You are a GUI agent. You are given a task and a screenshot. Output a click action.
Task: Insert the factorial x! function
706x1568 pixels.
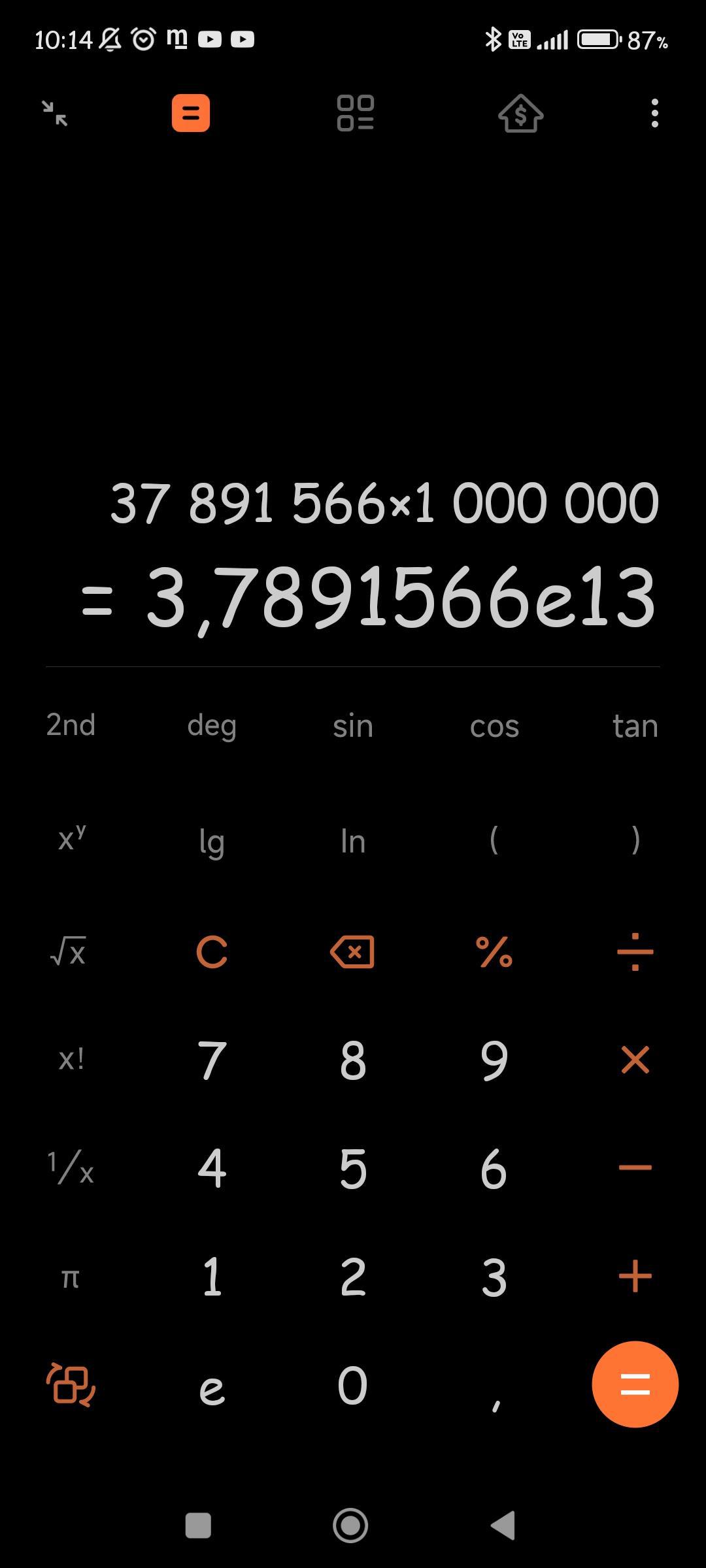point(71,1060)
